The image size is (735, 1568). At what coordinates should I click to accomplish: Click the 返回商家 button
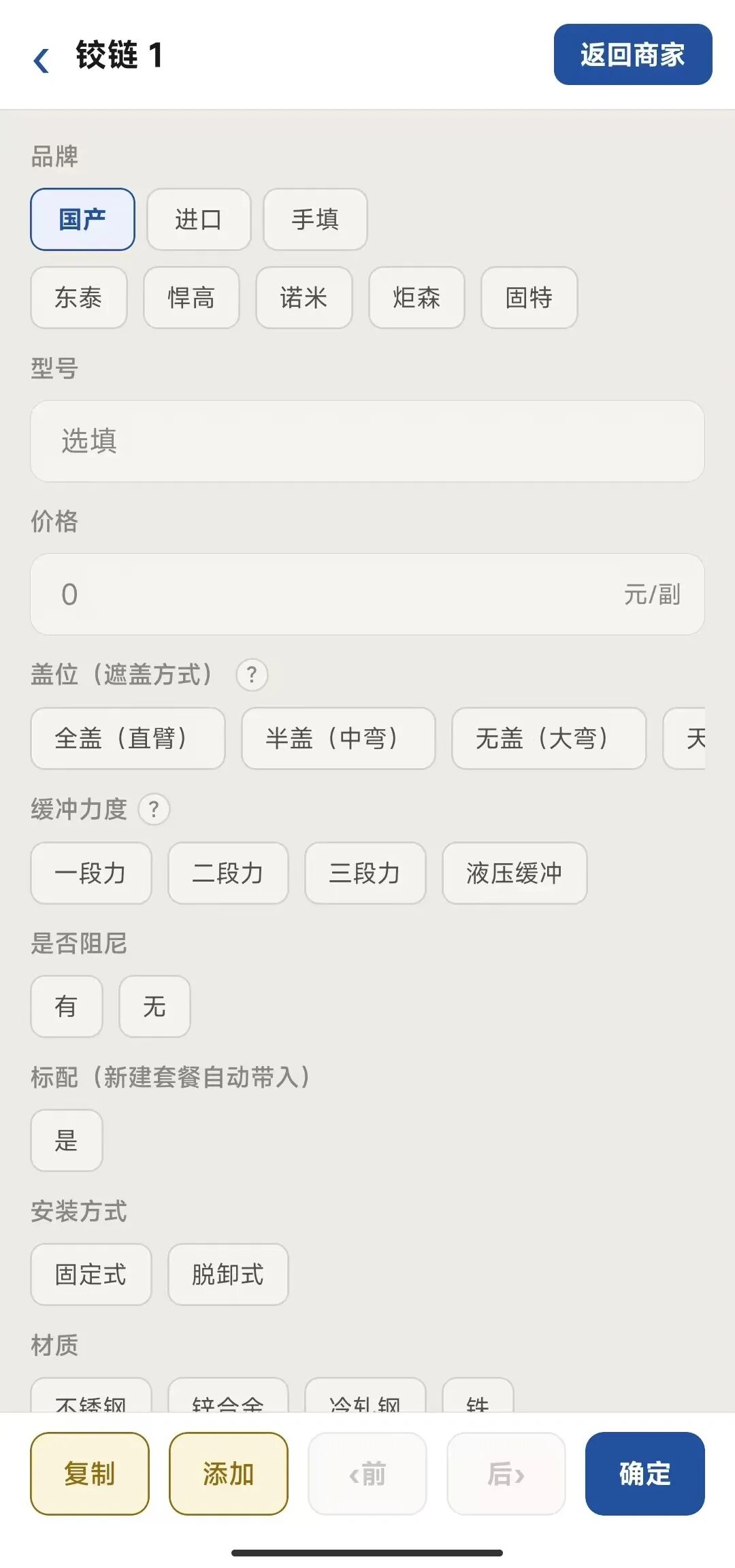pyautogui.click(x=632, y=55)
